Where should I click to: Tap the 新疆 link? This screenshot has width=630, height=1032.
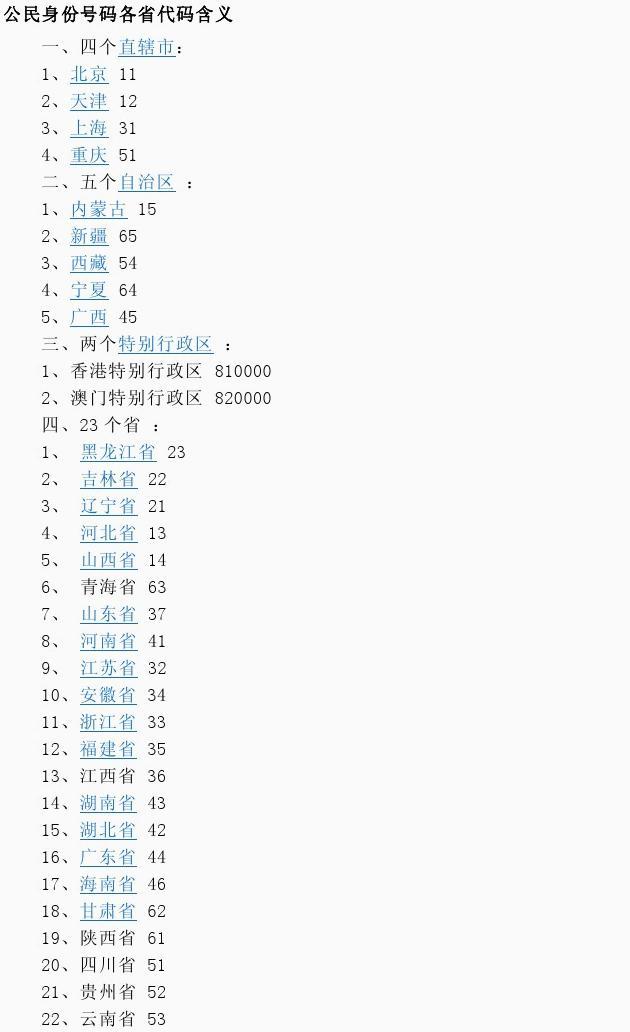point(90,236)
